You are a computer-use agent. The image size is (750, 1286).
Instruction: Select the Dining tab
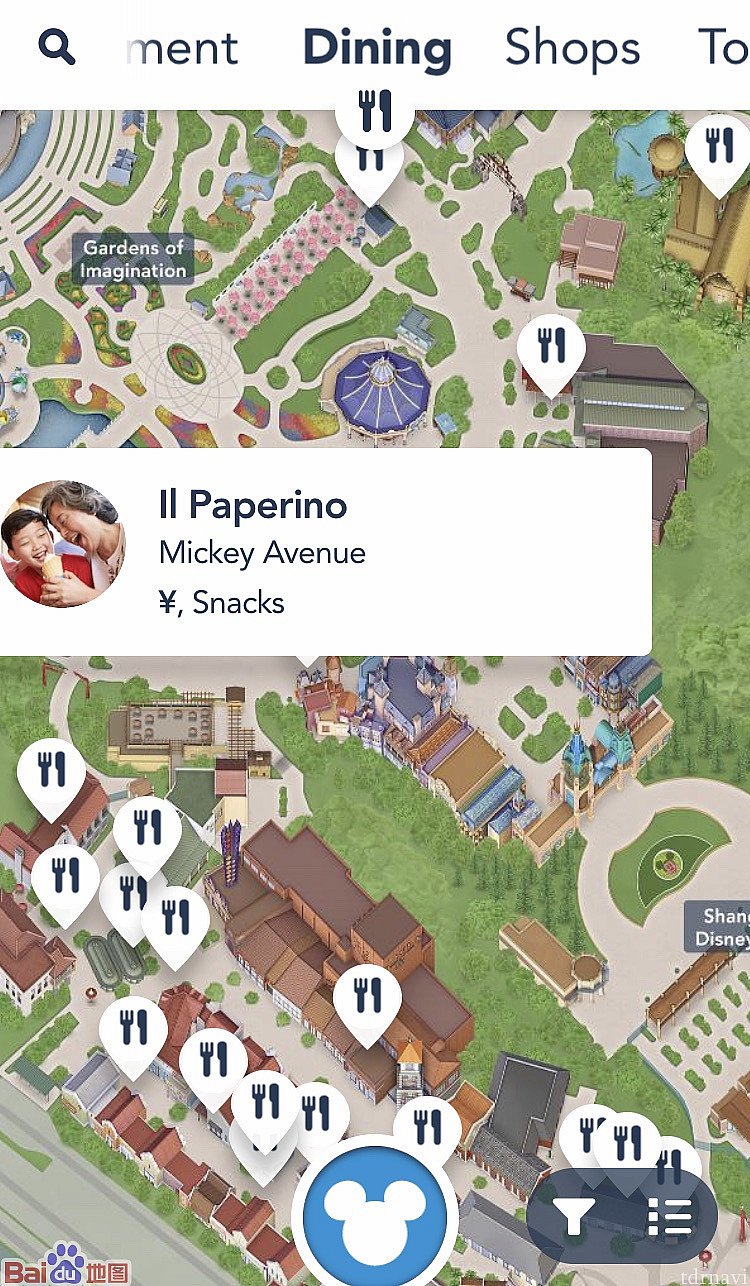[x=377, y=47]
